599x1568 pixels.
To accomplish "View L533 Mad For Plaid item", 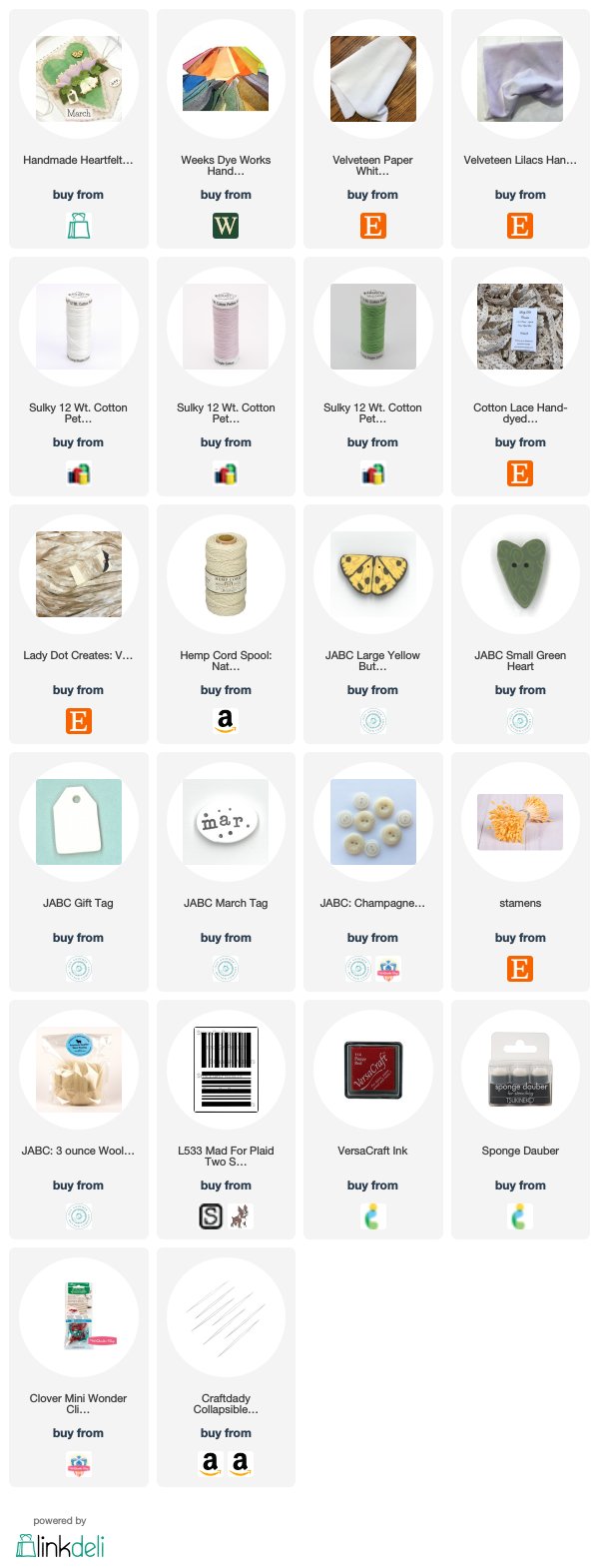I will point(226,1069).
